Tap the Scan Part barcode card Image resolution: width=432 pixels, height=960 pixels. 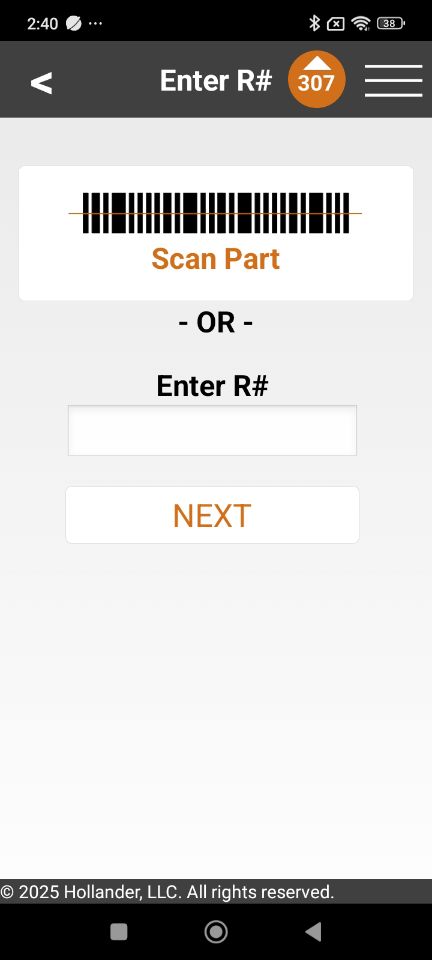[216, 233]
